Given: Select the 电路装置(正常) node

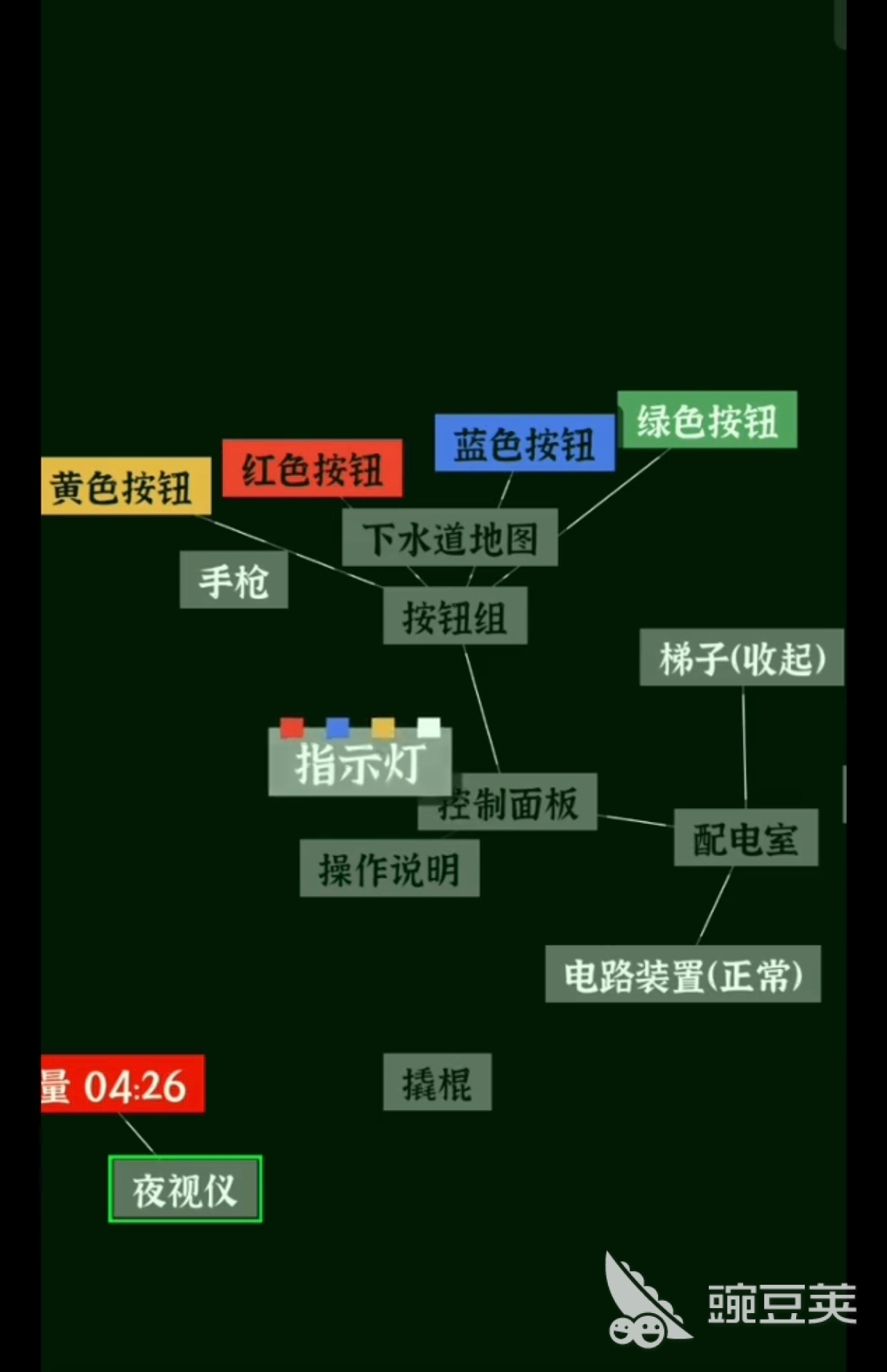Looking at the screenshot, I should (683, 974).
